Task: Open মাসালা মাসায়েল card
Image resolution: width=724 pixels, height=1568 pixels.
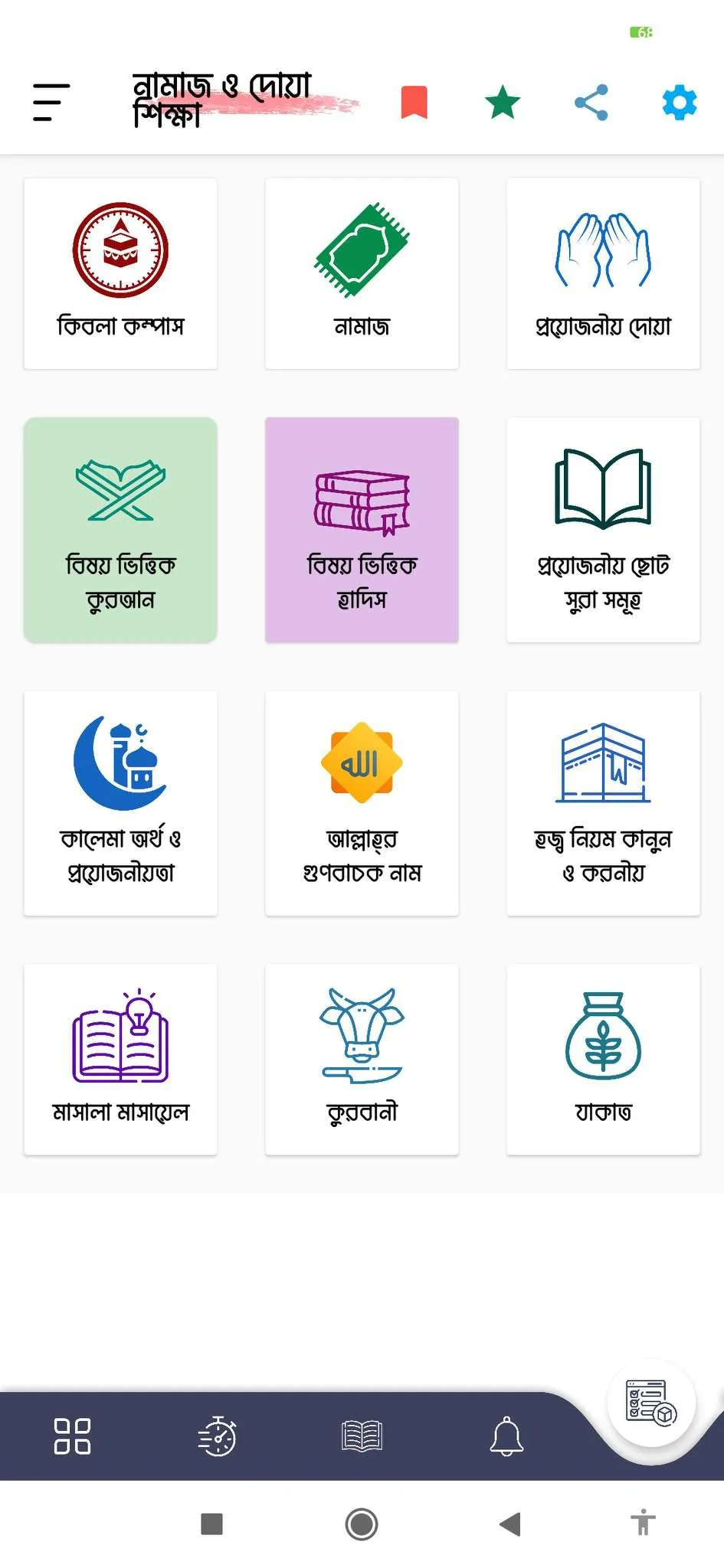Action: pos(120,1060)
